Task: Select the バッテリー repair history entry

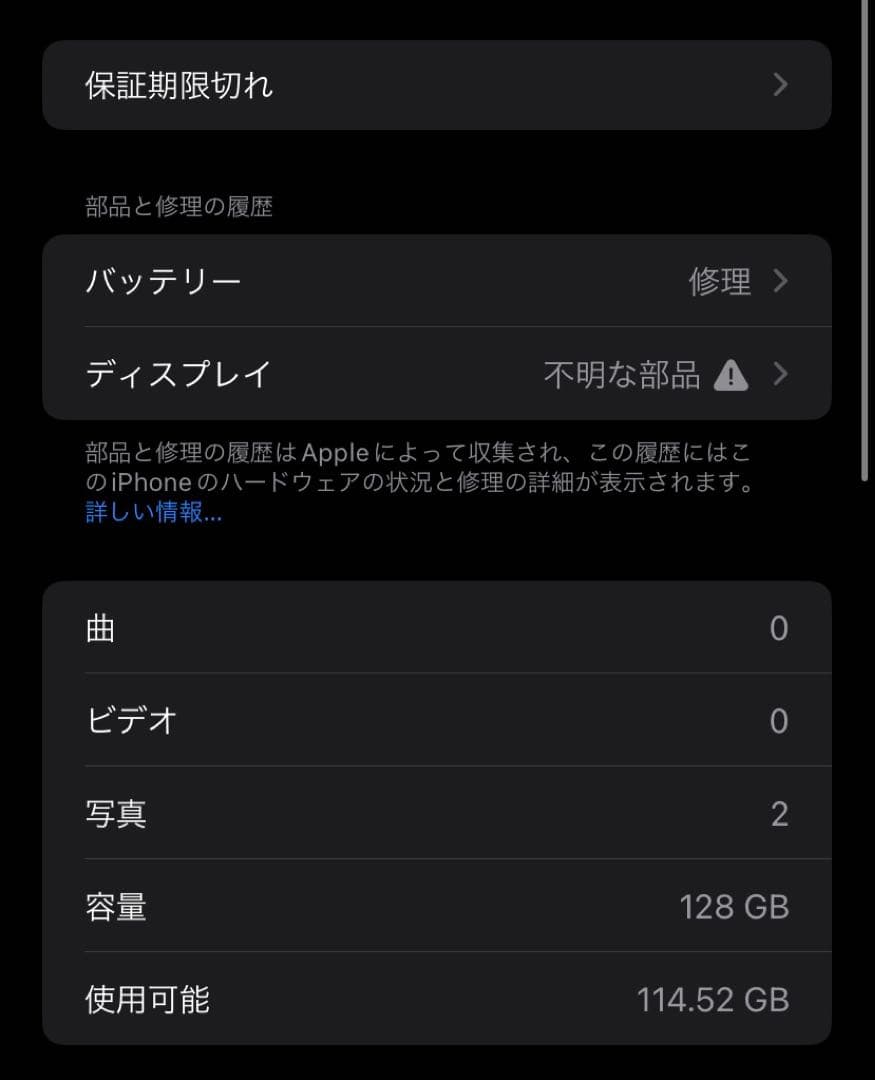Action: tap(437, 282)
